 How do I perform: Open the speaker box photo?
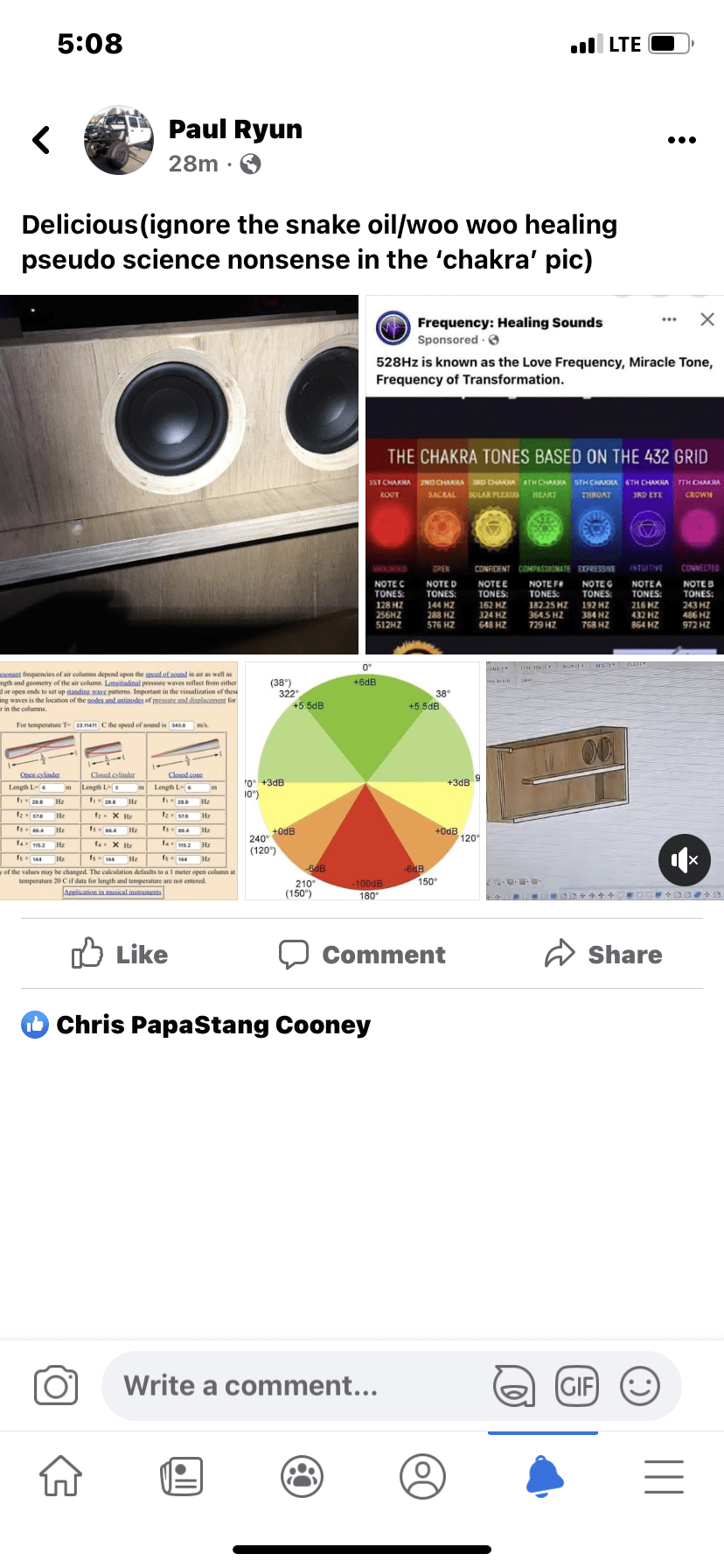point(179,474)
